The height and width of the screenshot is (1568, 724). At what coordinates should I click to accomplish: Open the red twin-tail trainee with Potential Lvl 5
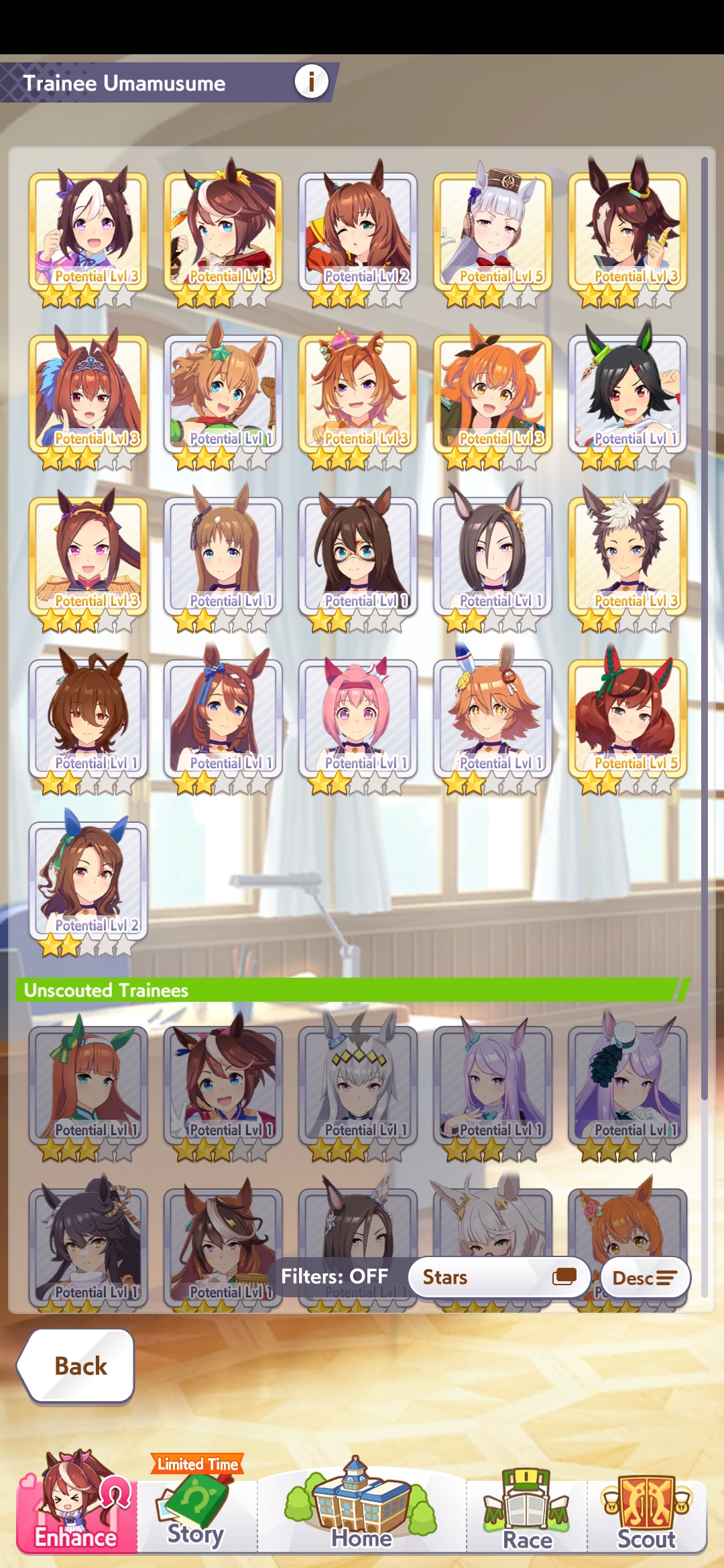click(628, 720)
